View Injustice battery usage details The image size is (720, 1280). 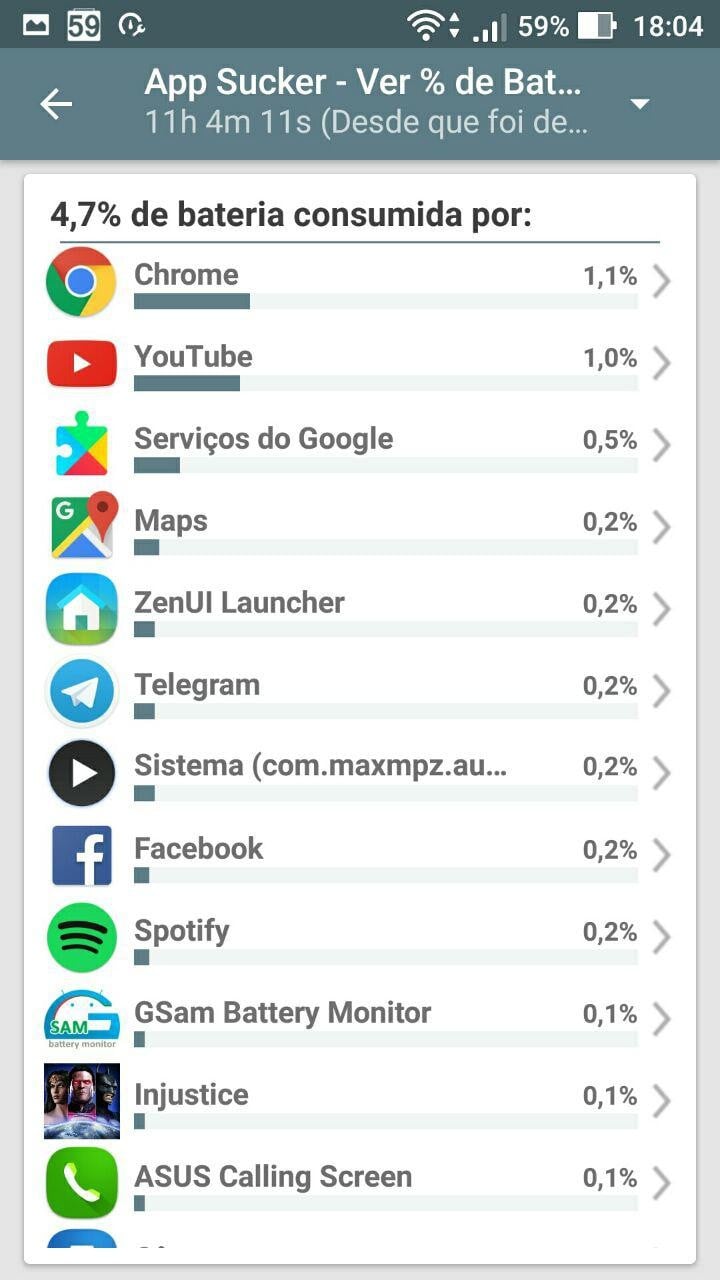(360, 1102)
